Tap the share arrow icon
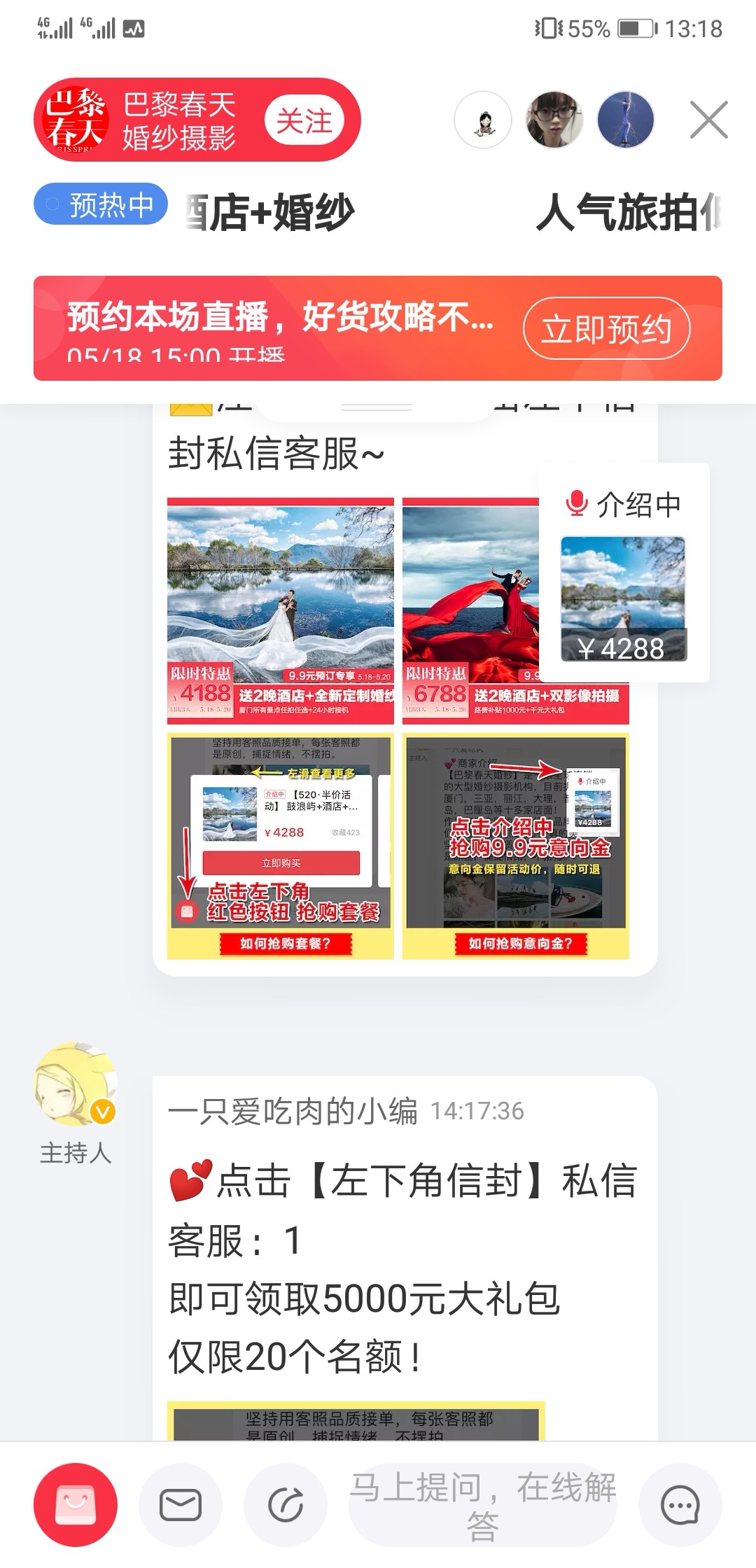756x1568 pixels. 286,1504
